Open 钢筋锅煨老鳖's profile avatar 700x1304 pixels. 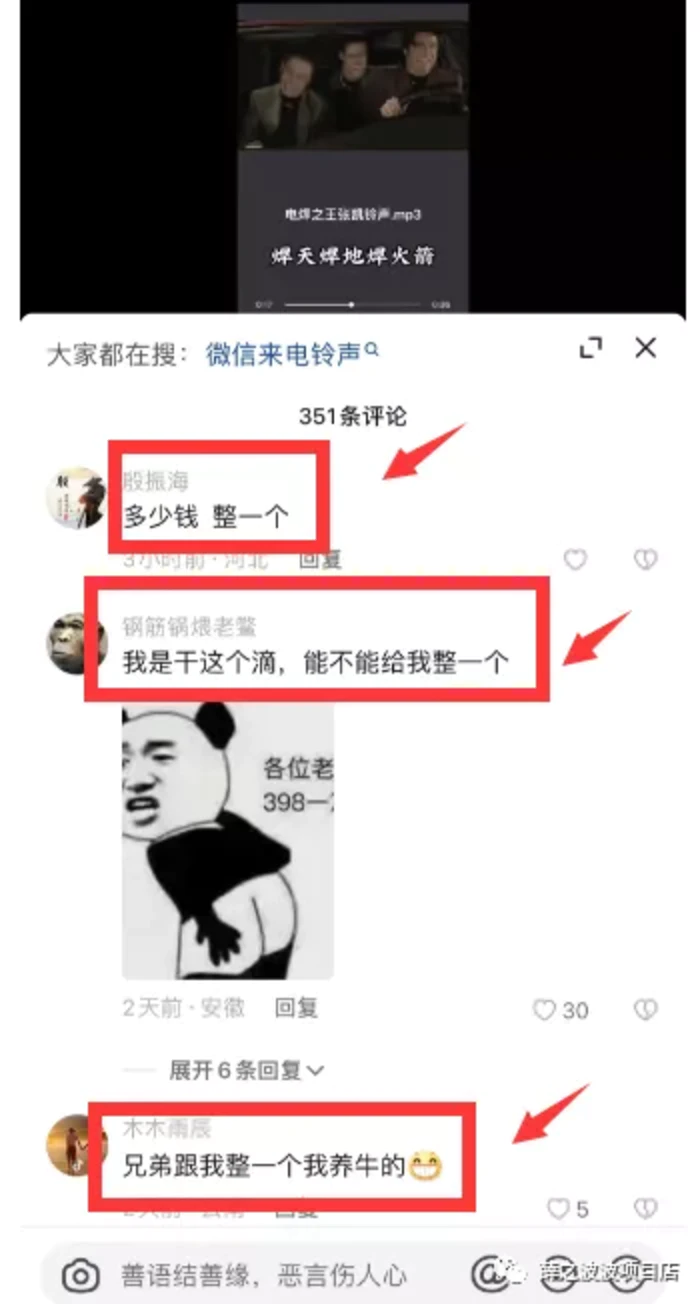(76, 643)
